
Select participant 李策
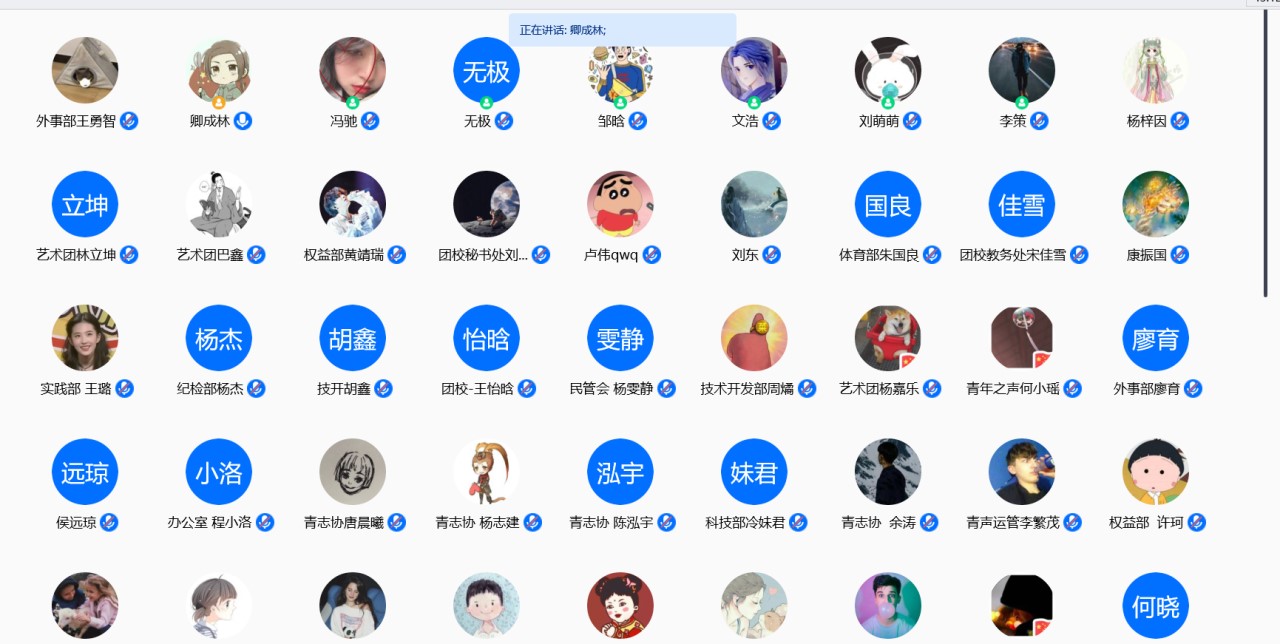point(1022,70)
